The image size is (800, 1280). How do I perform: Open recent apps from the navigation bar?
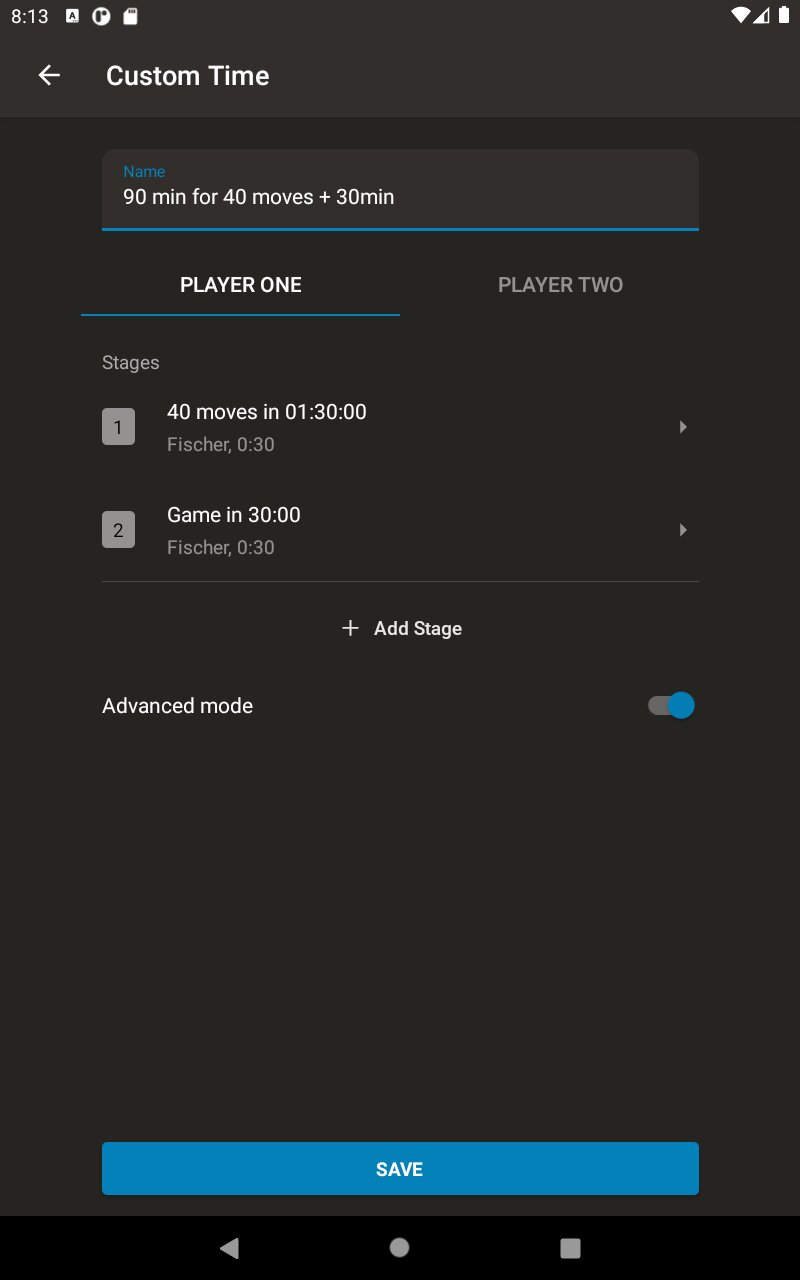[x=570, y=1247]
